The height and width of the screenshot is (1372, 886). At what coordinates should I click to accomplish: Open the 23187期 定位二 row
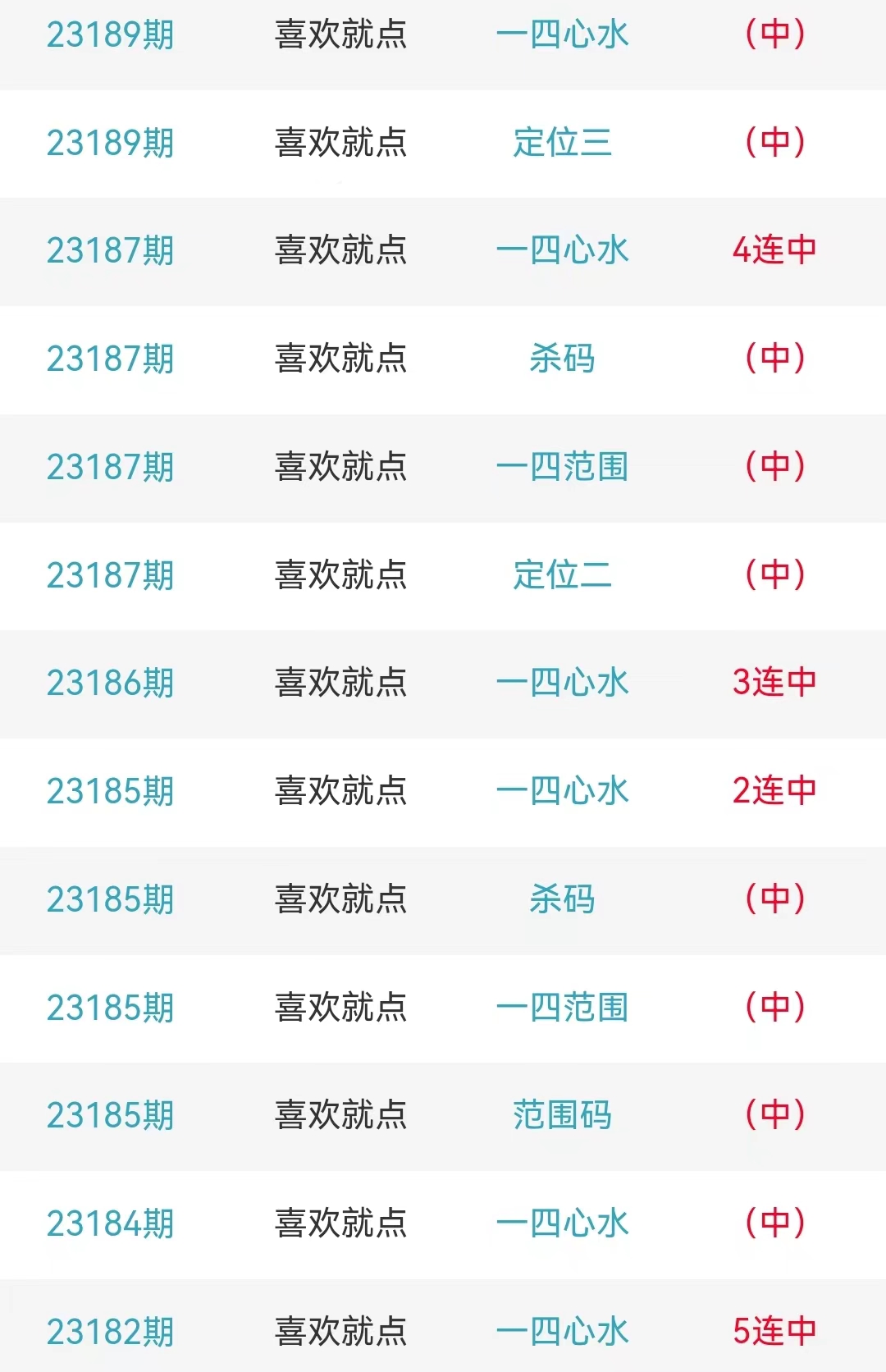562,575
